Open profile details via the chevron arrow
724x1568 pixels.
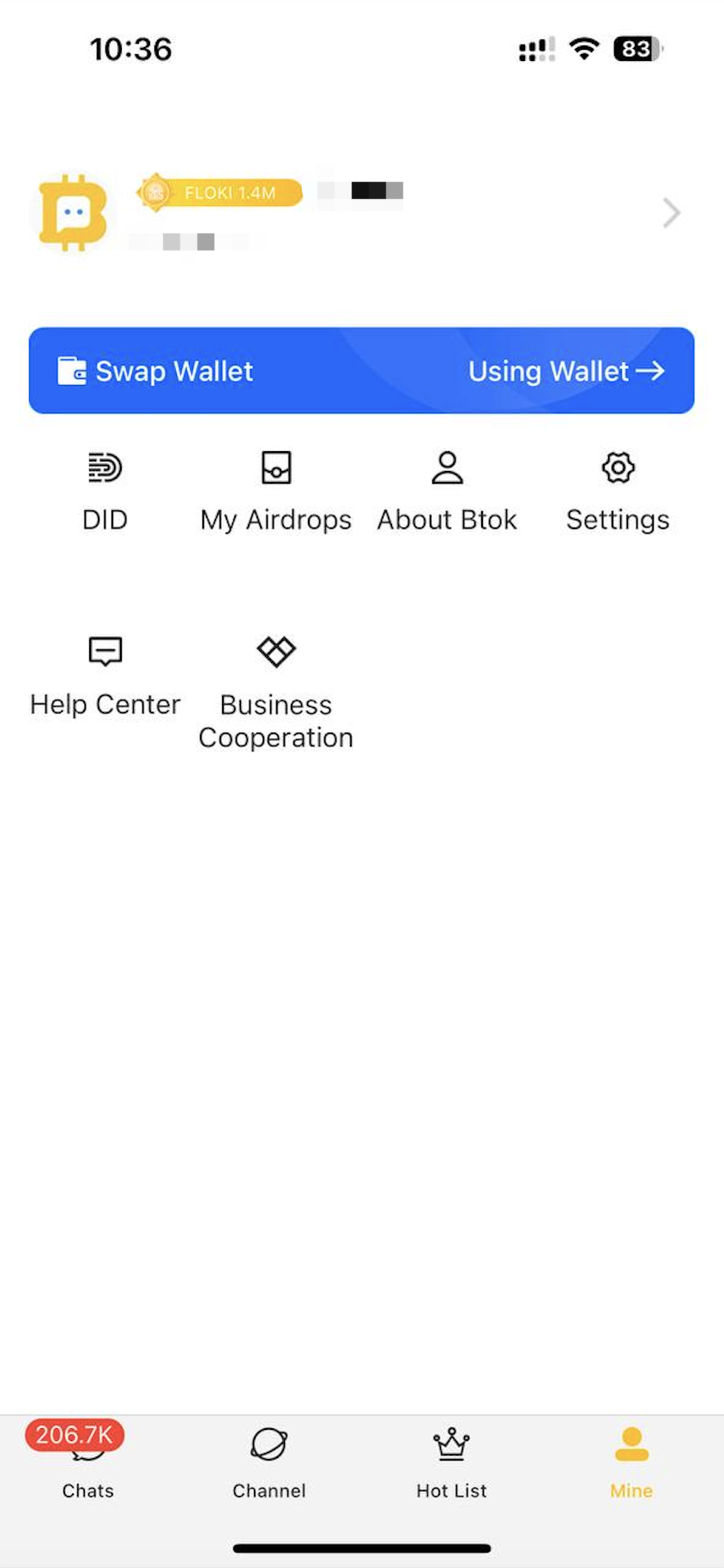pos(671,213)
